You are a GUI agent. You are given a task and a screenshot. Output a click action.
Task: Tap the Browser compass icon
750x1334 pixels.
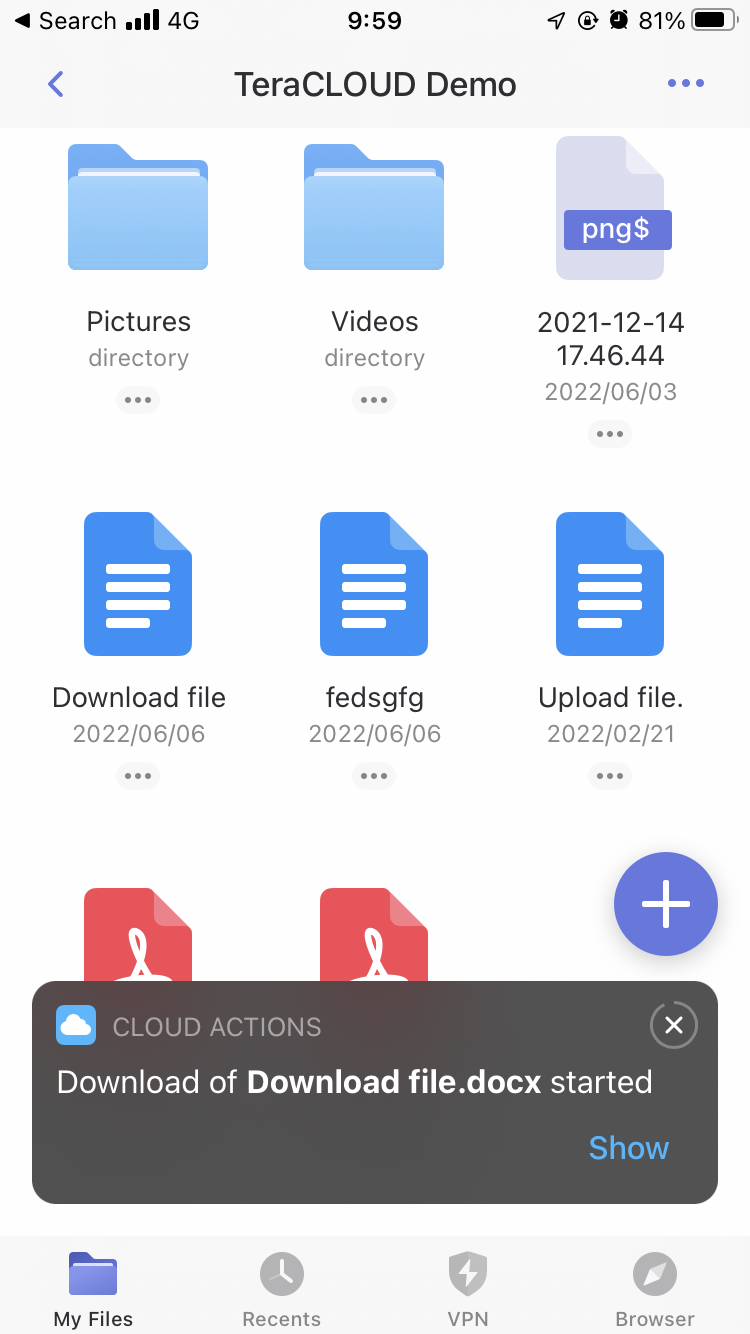655,1271
